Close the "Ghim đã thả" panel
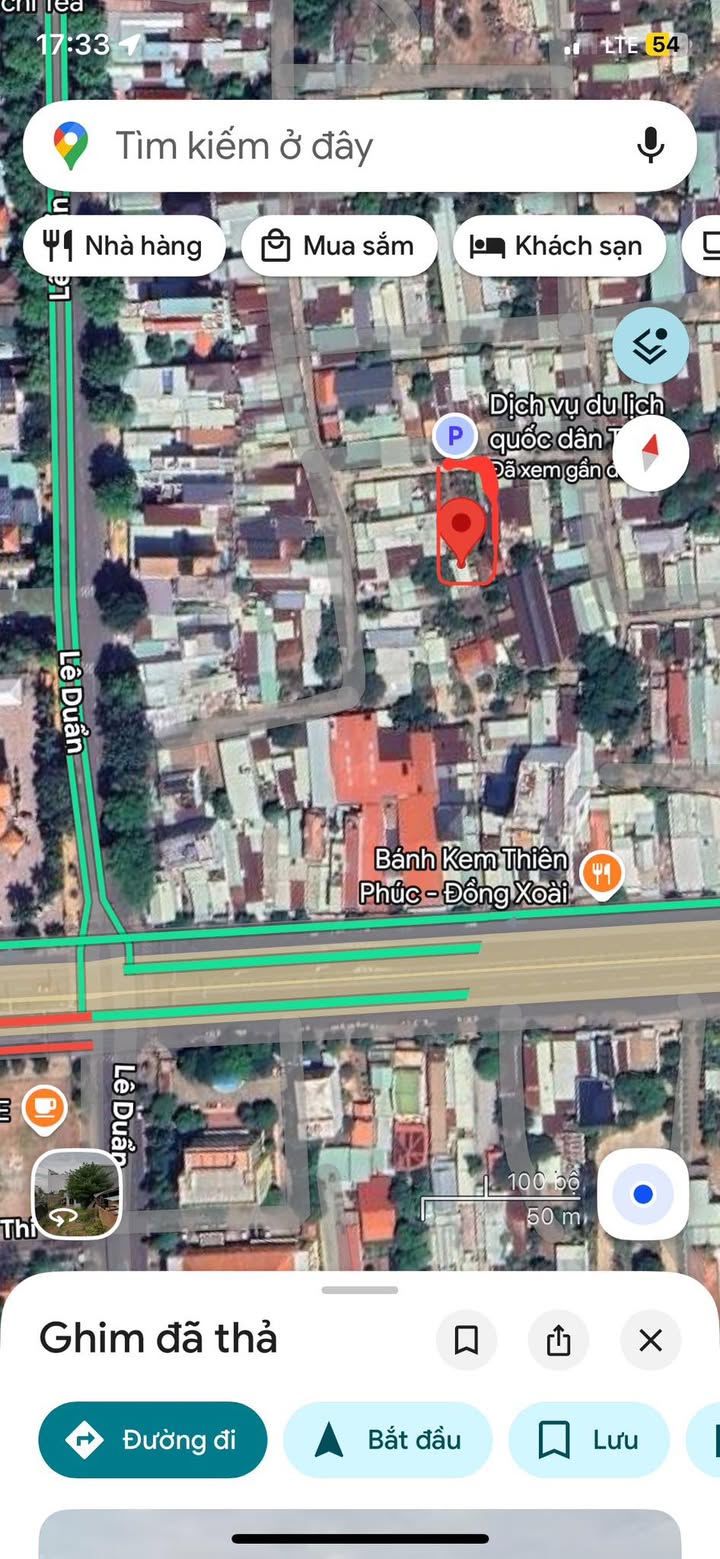The height and width of the screenshot is (1559, 720). [x=650, y=1340]
